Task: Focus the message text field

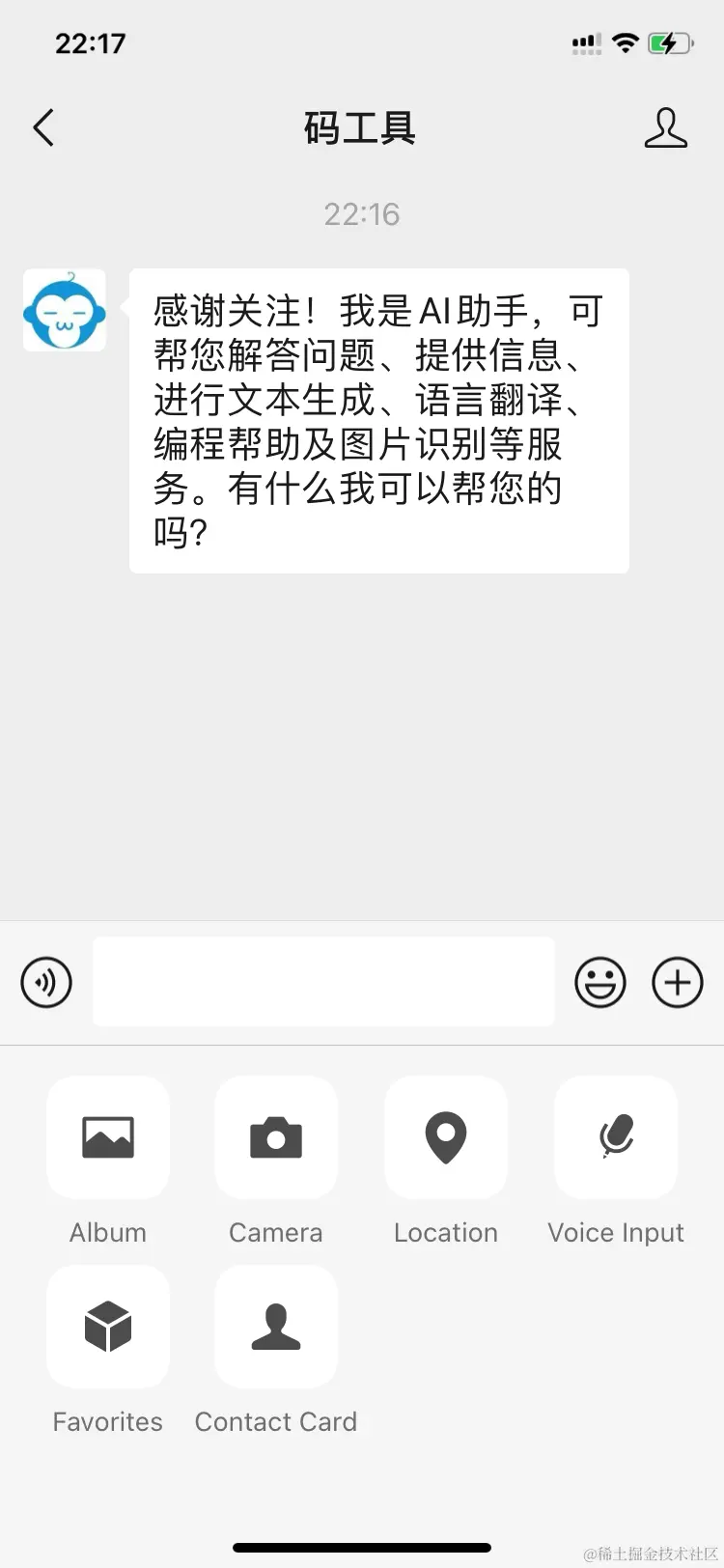Action: 323,982
